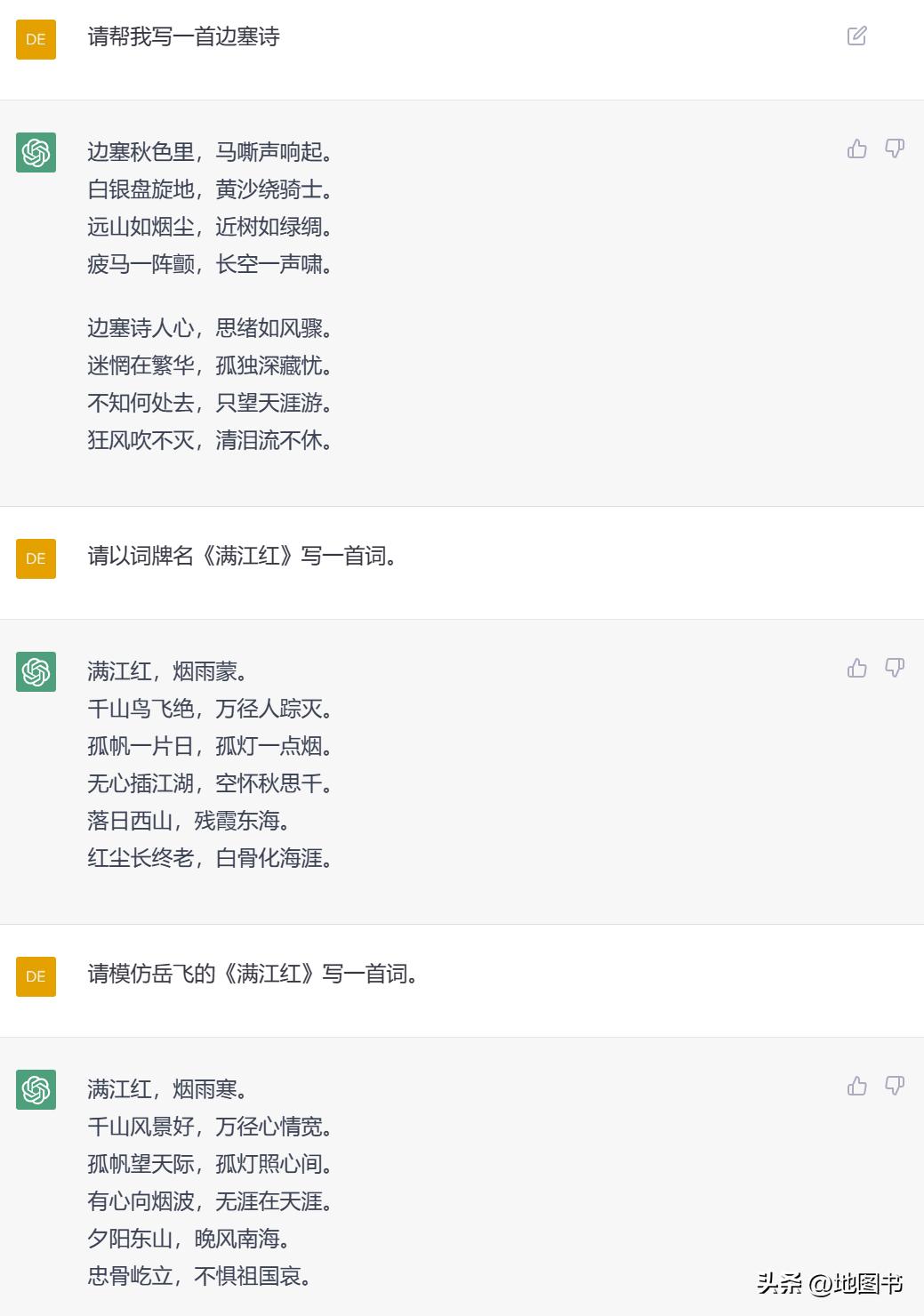This screenshot has height=1316, width=924.
Task: Give thumbs down to the 边塞诗 response
Action: (894, 149)
